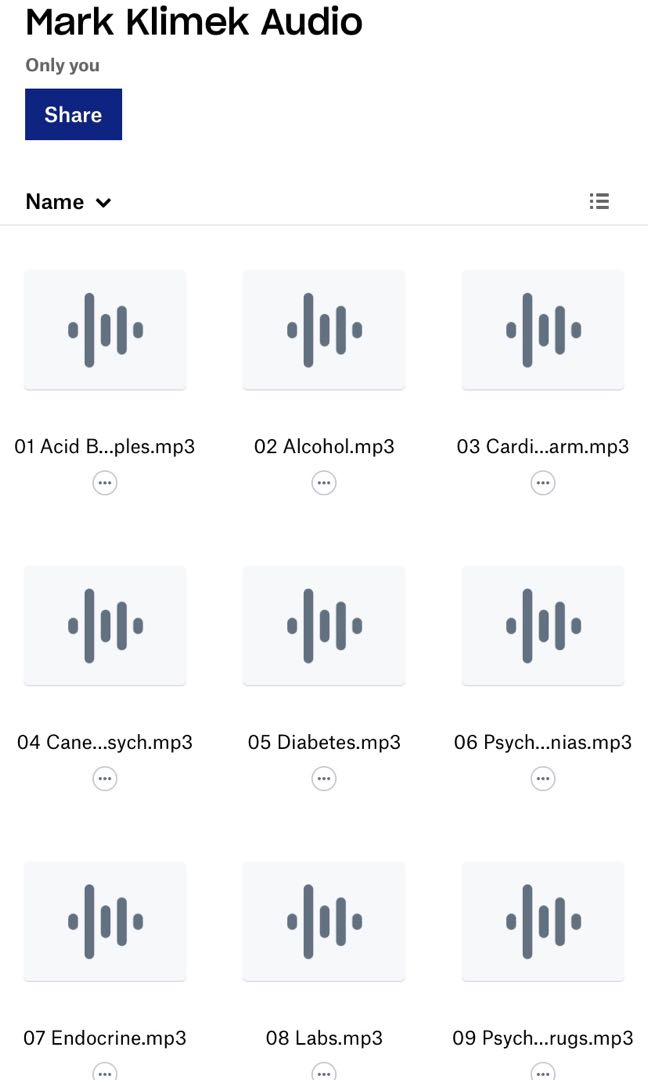Open the 08 Labs.mp3 file
This screenshot has width=648, height=1080.
pos(324,921)
